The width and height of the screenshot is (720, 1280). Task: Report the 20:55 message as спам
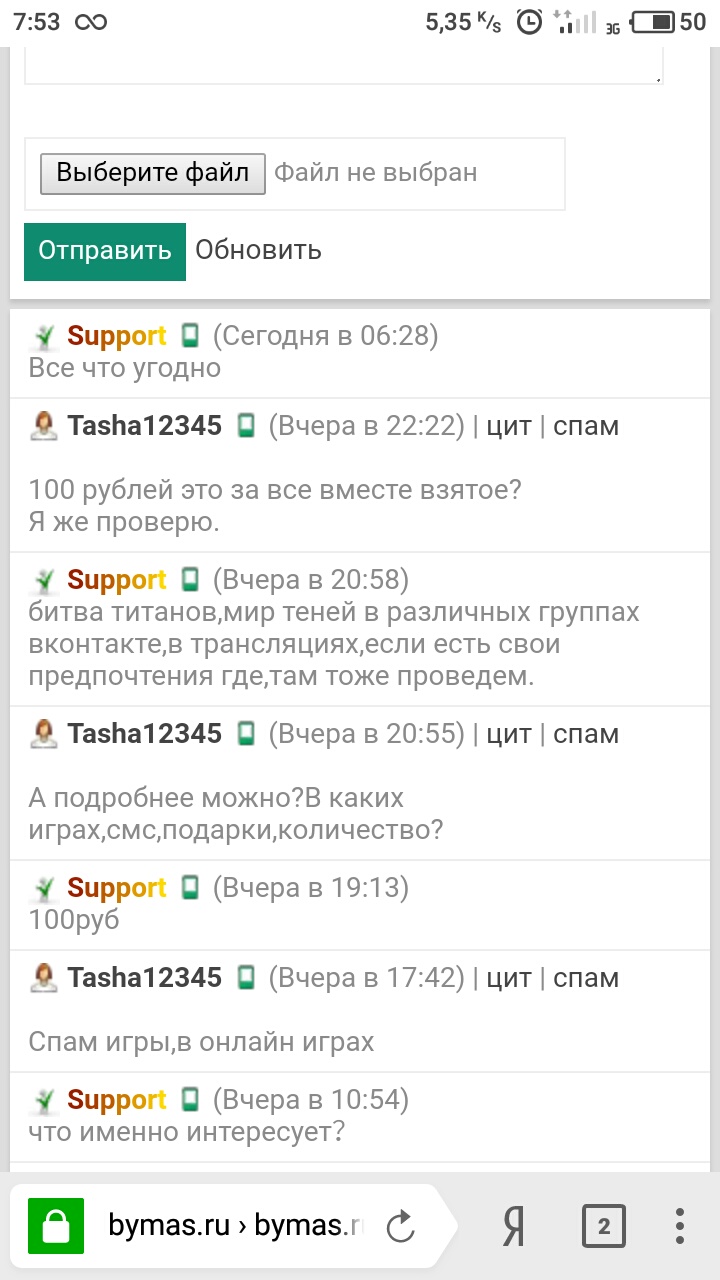(x=586, y=734)
